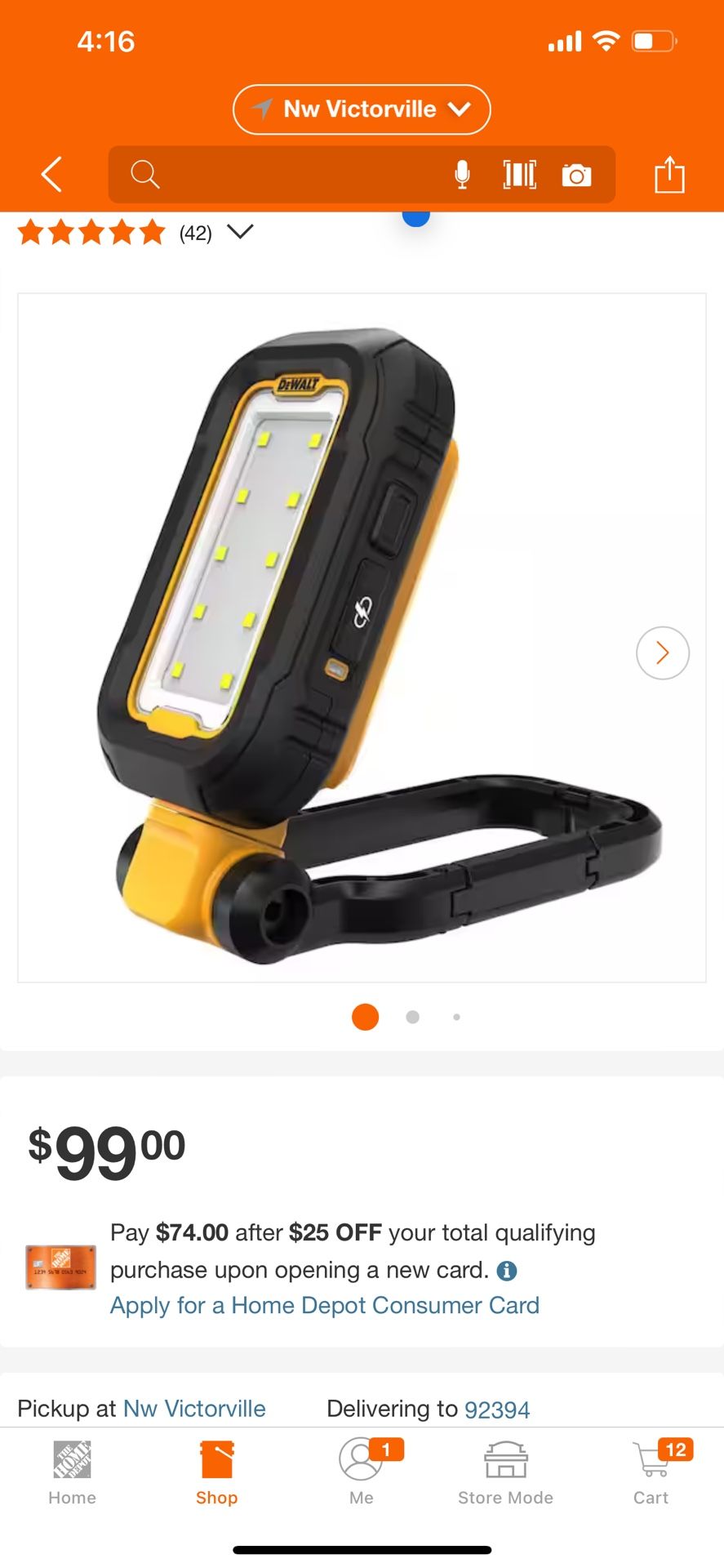724x1568 pixels.
Task: Change delivery ZIP code 92394
Action: point(497,1408)
